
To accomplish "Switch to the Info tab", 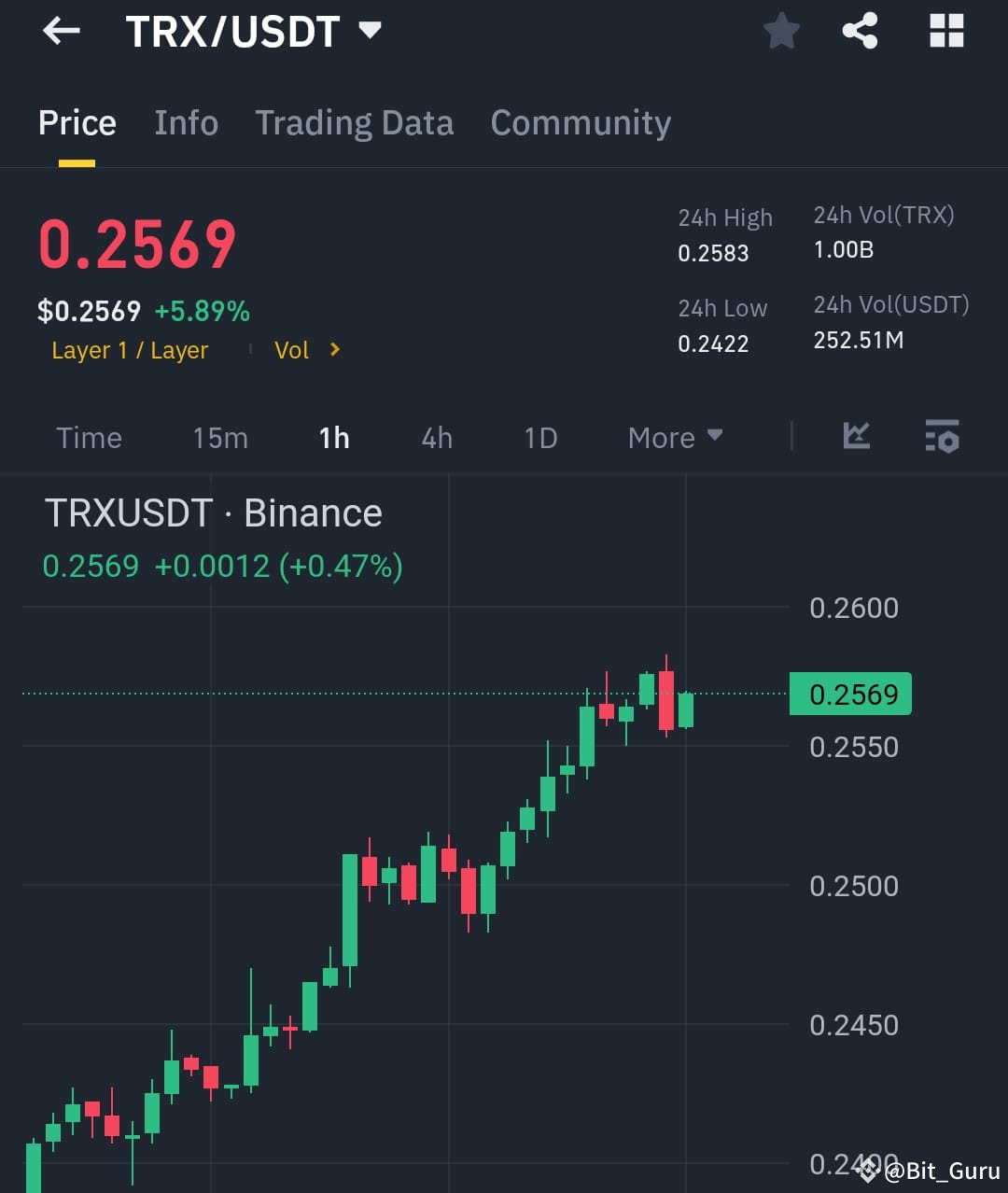I will coord(186,122).
